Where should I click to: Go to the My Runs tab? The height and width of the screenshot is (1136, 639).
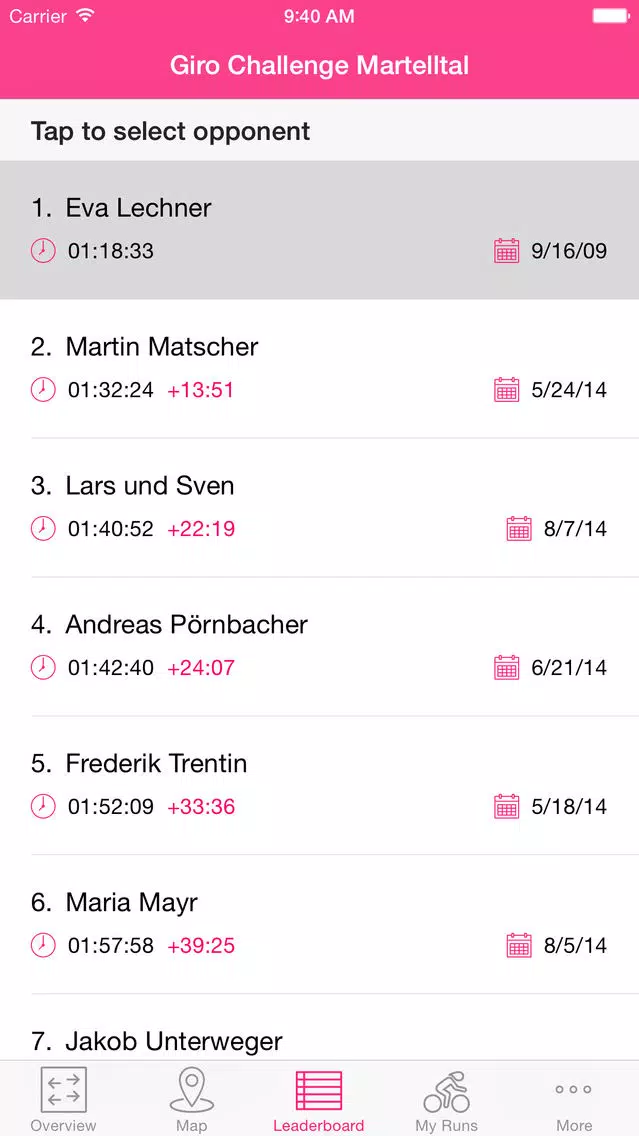[x=446, y=1099]
